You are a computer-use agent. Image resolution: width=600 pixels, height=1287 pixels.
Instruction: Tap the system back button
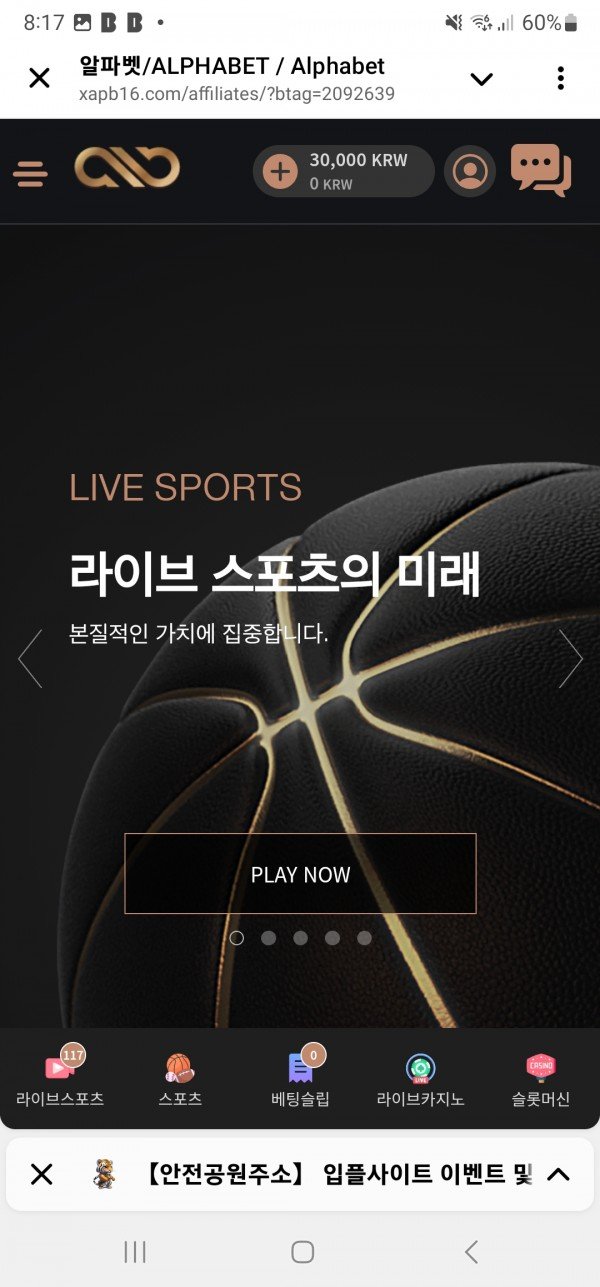pos(471,1251)
